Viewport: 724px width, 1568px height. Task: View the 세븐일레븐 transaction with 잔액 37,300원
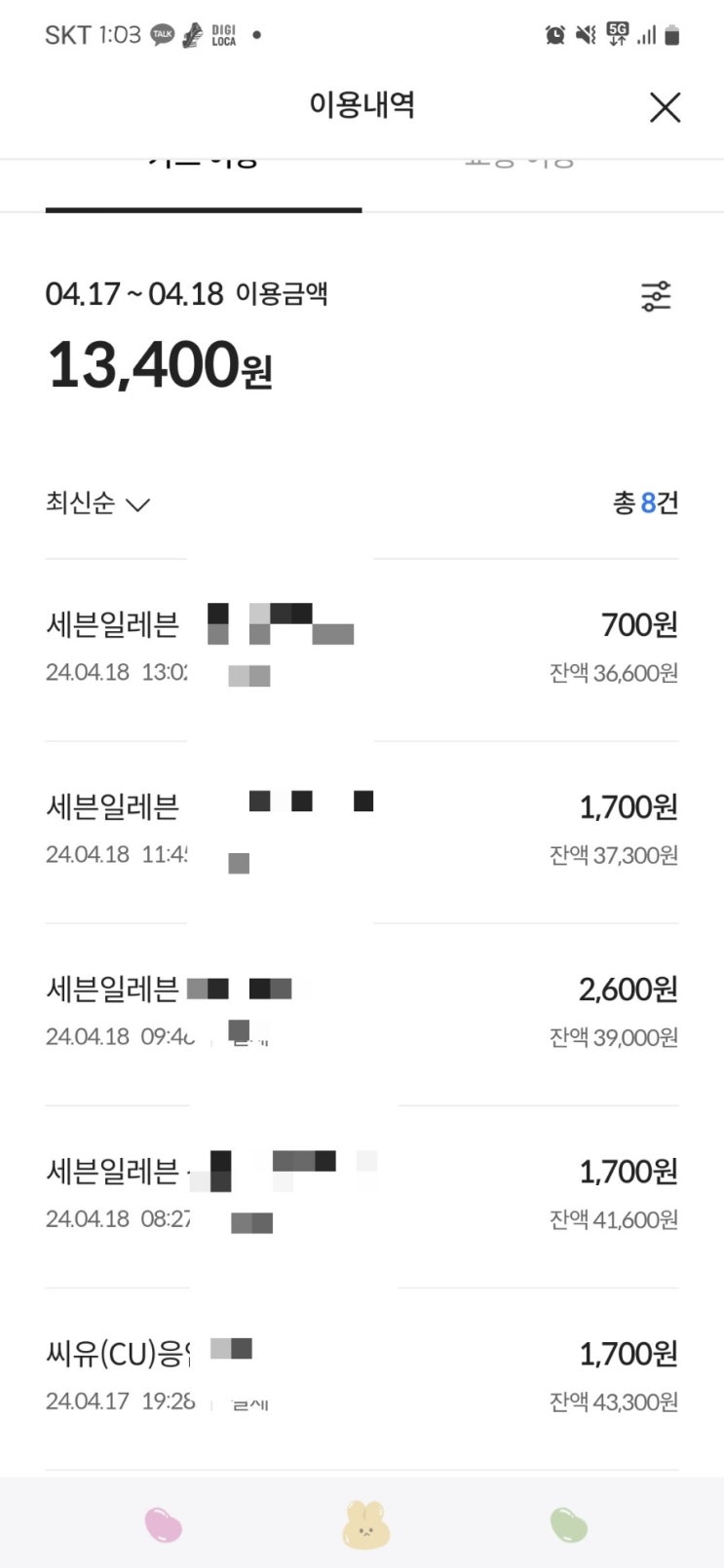coord(362,832)
